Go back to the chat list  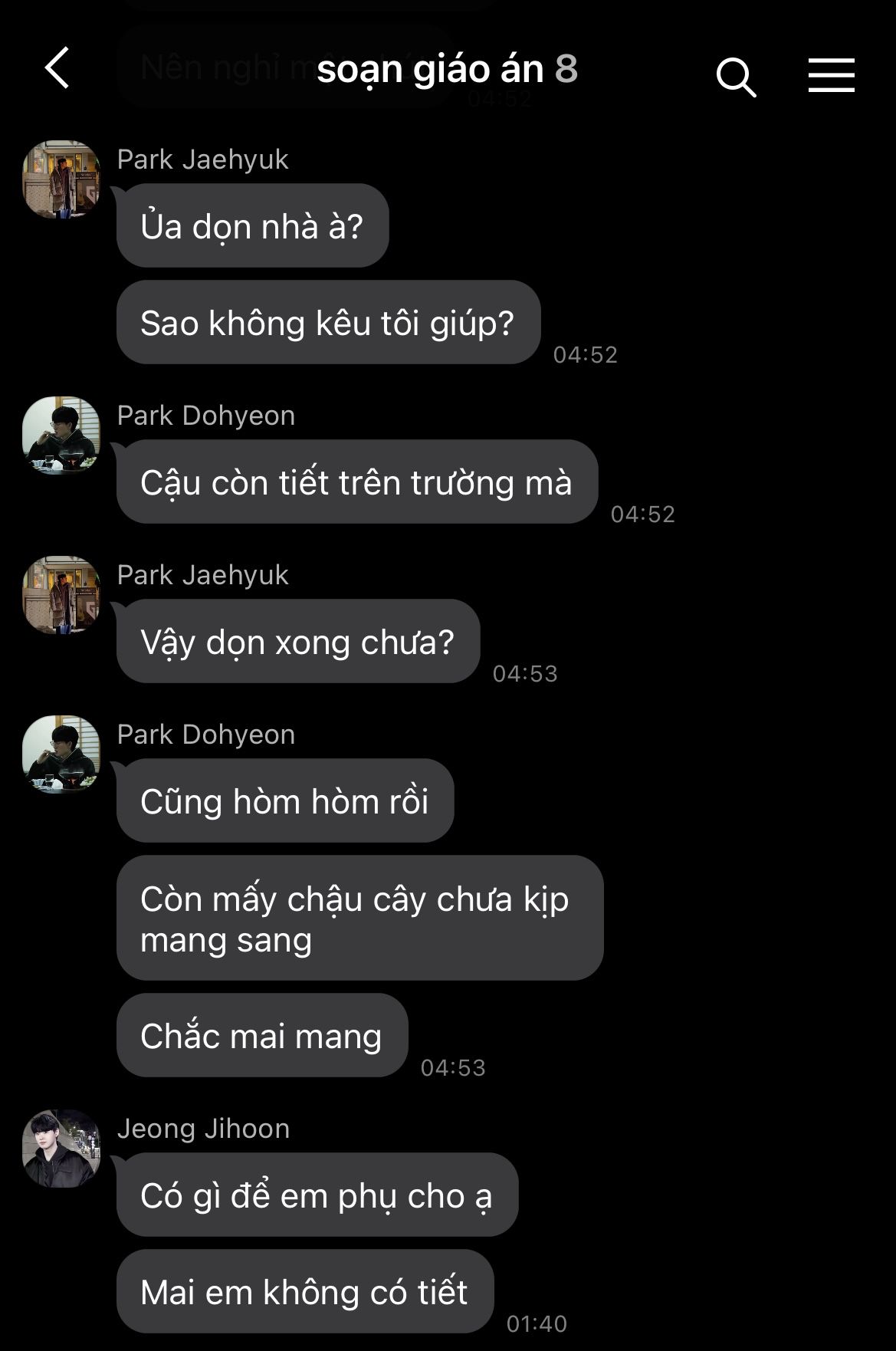[57, 69]
